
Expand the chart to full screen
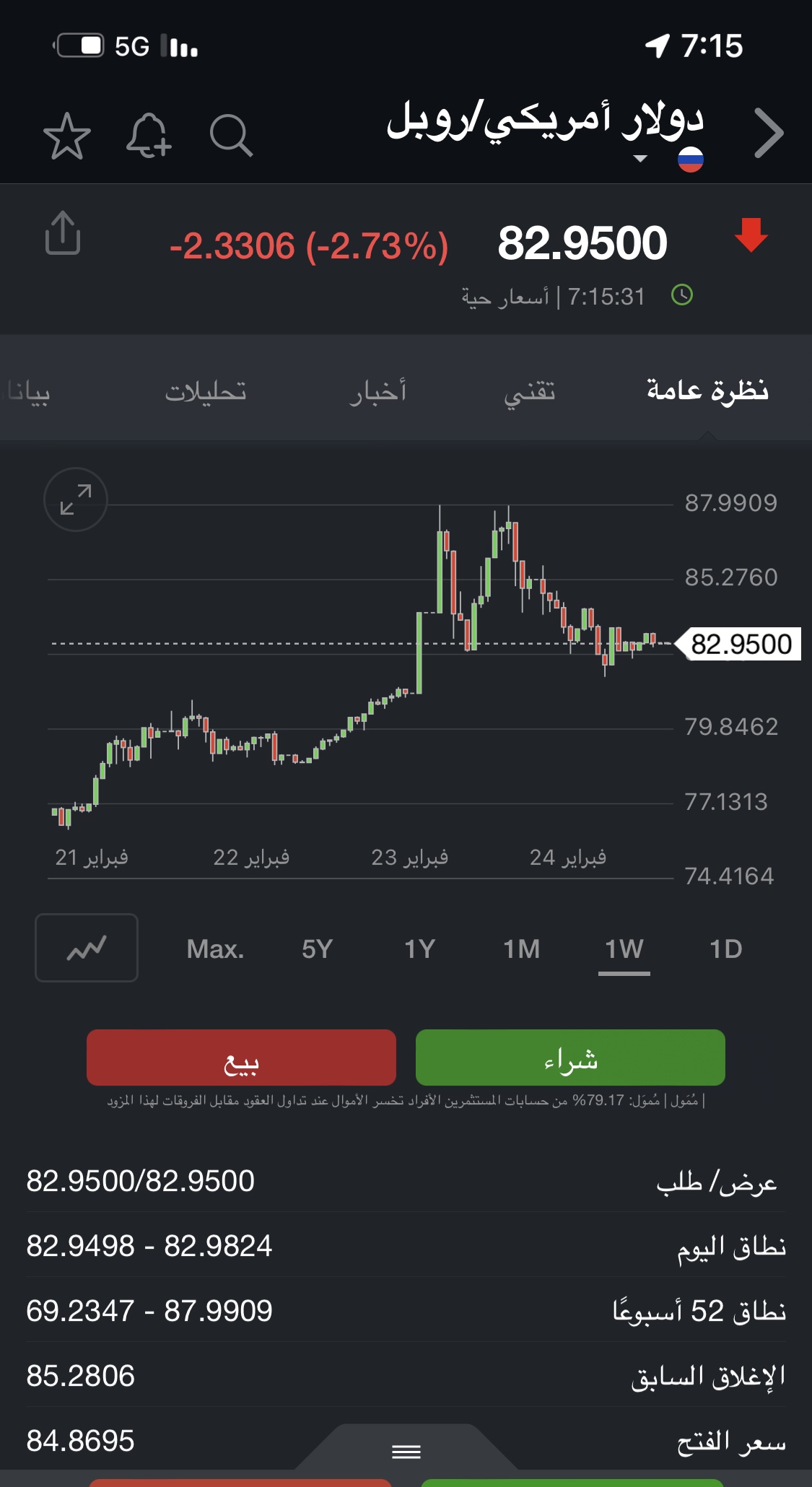(76, 500)
